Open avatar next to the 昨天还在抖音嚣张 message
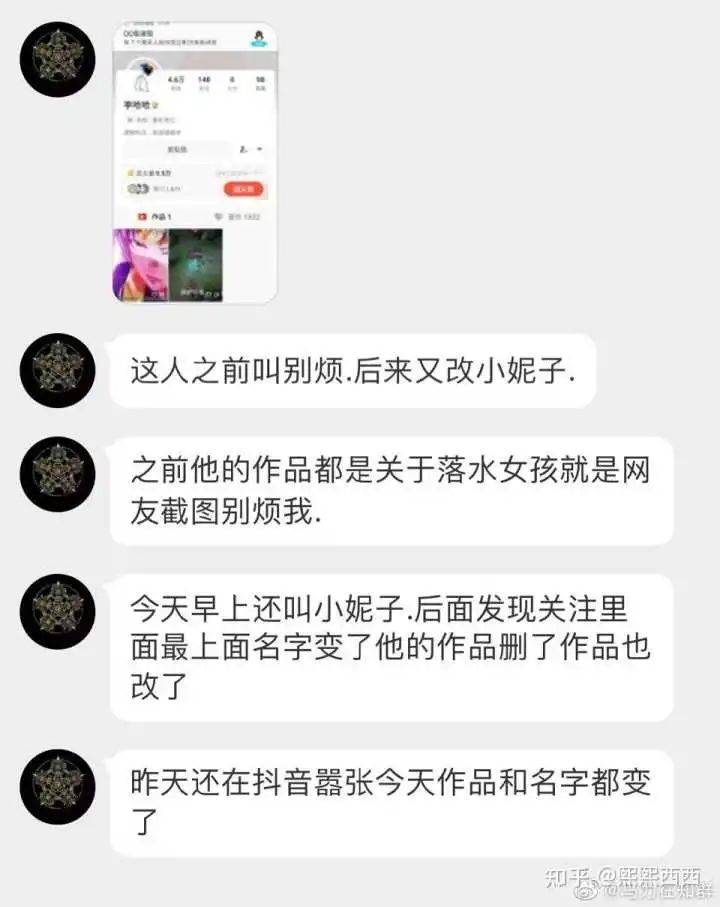Screen dimensions: 720x907 click(x=58, y=787)
